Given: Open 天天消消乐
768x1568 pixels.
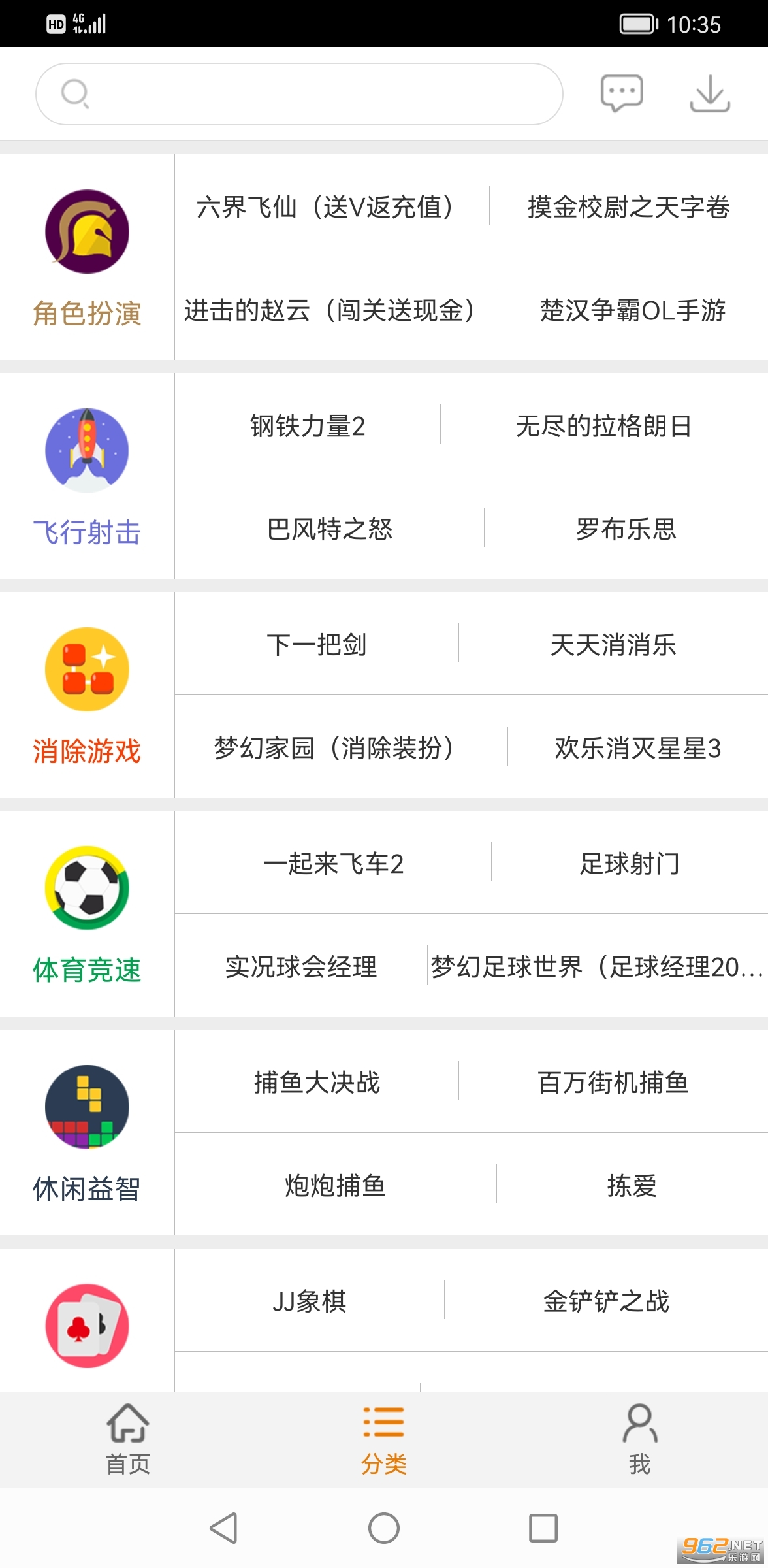Looking at the screenshot, I should pos(613,645).
